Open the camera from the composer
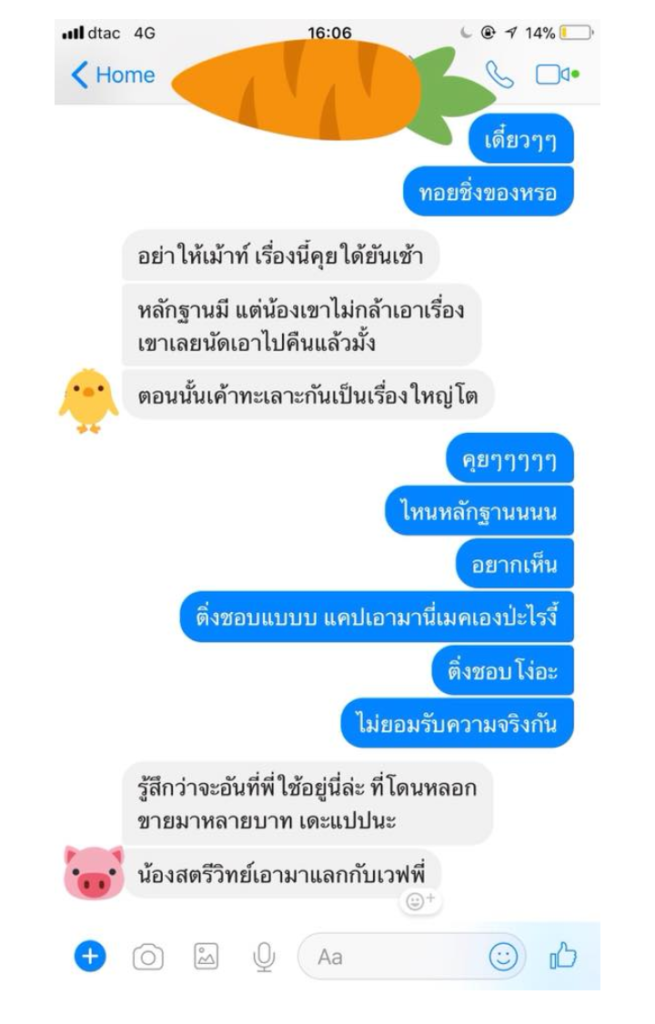Screen dimensions: 655x1024 click(x=148, y=957)
